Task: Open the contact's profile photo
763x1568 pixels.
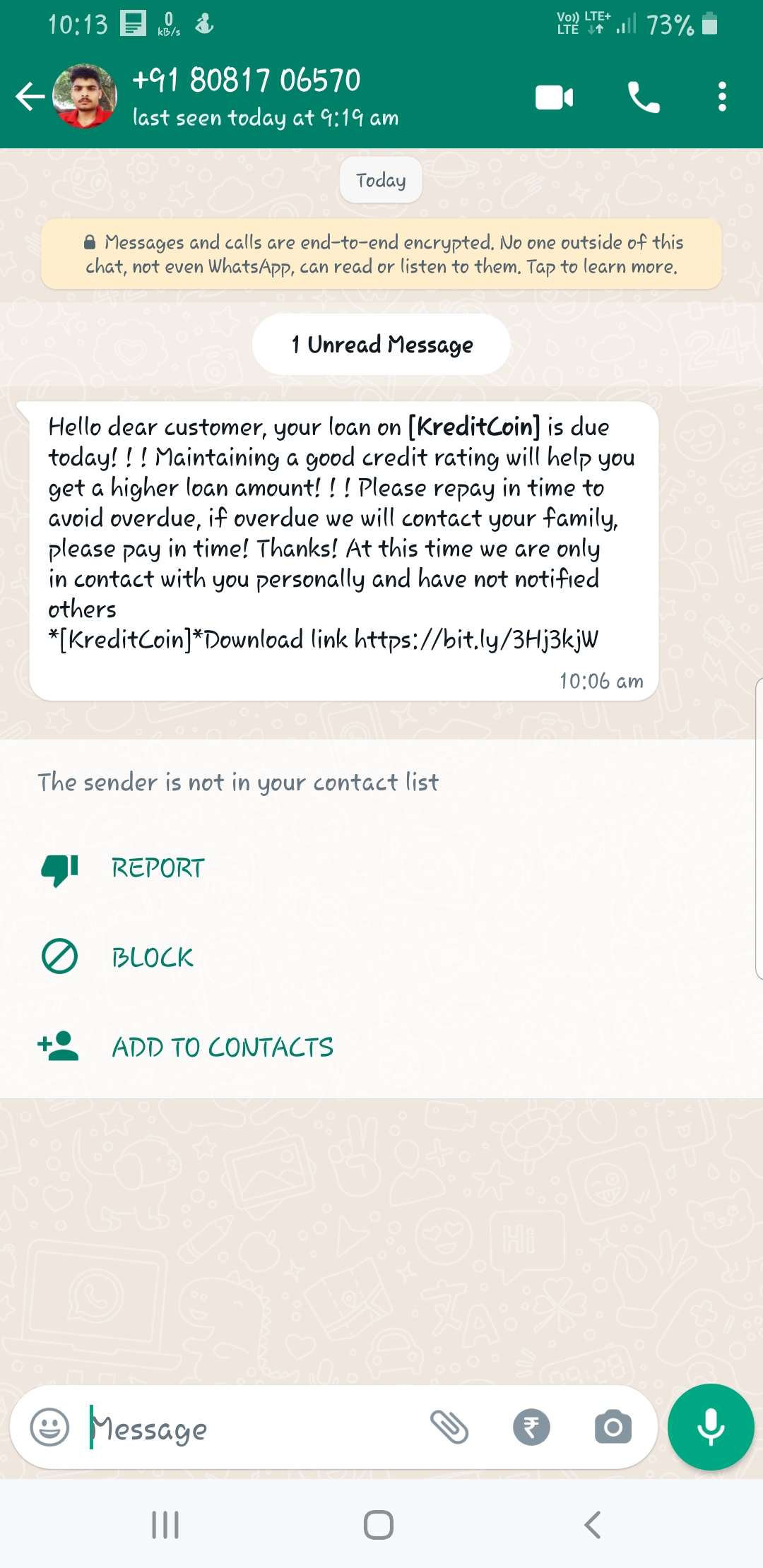Action: 85,97
